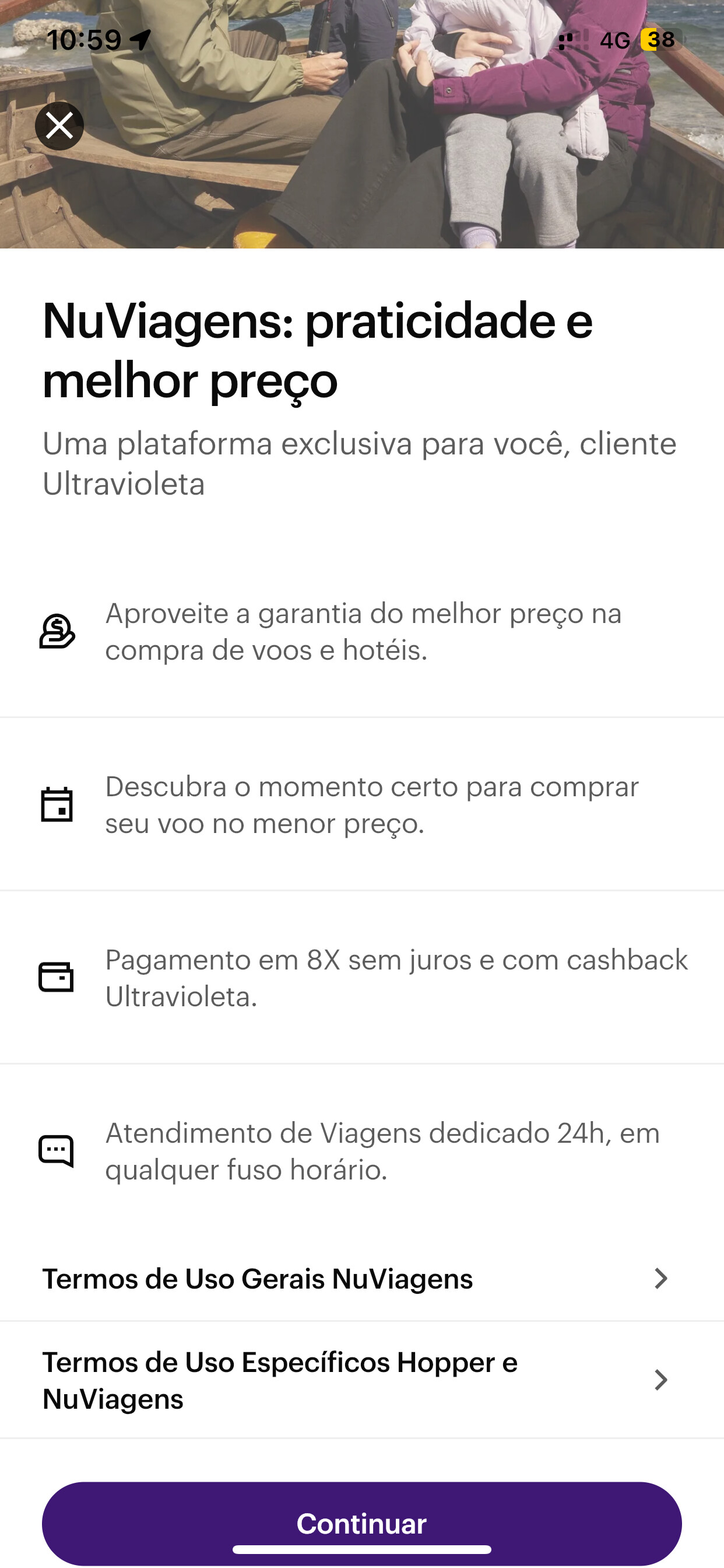Tap the Continuar button
Image resolution: width=724 pixels, height=1568 pixels.
(x=362, y=1523)
